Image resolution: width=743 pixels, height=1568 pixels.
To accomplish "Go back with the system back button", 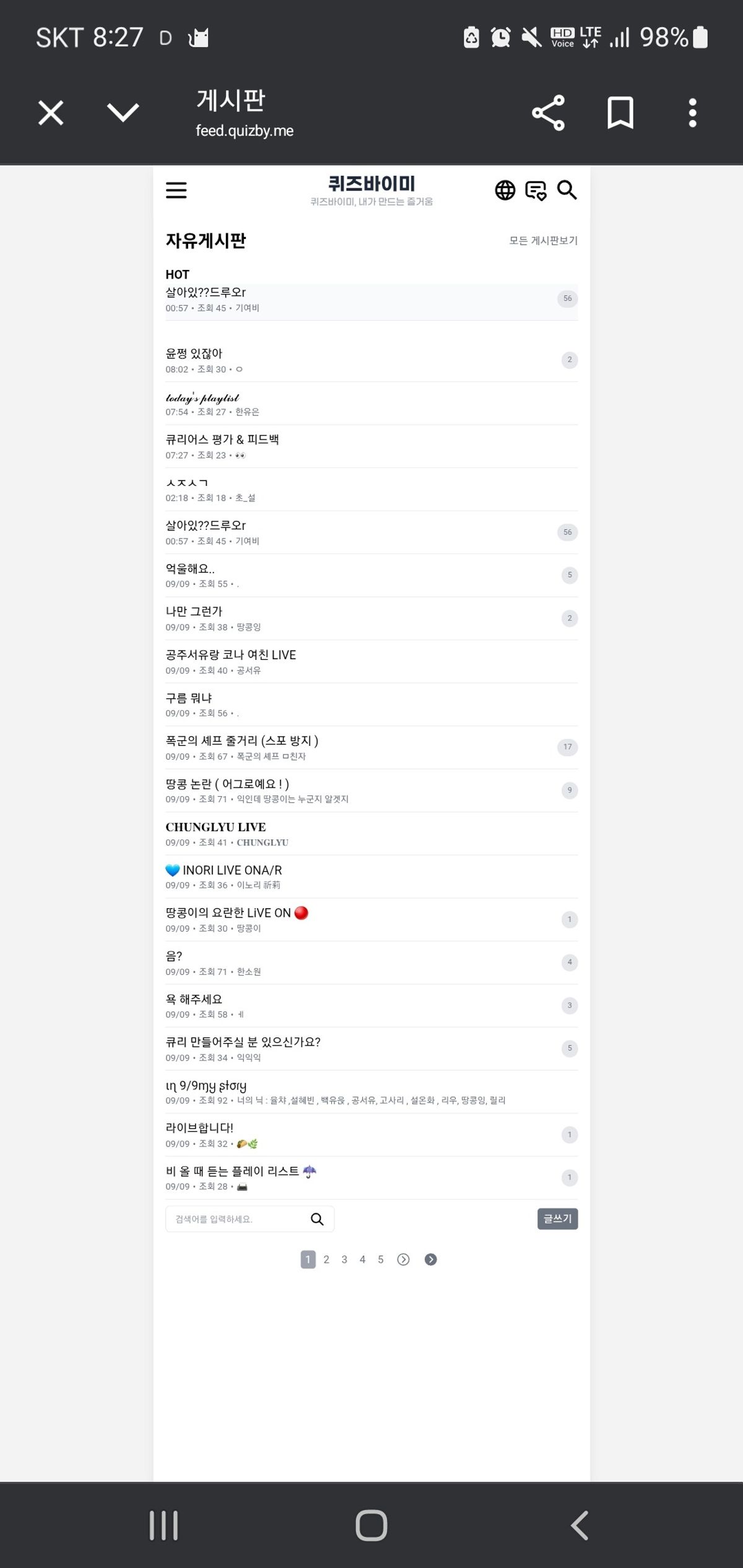I will (x=580, y=1525).
